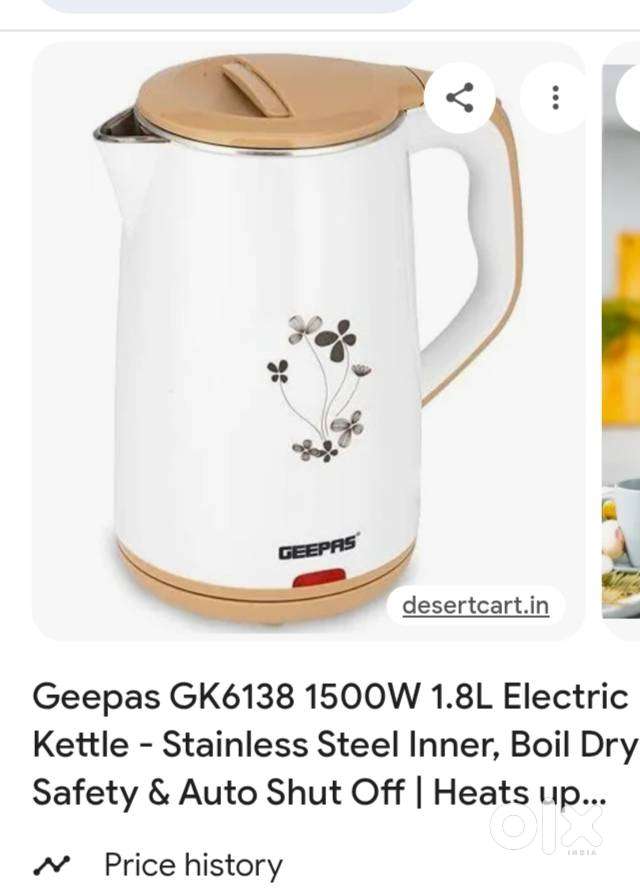Viewport: 640px width, 896px height.
Task: Share this Geepas kettle product
Action: (x=459, y=97)
